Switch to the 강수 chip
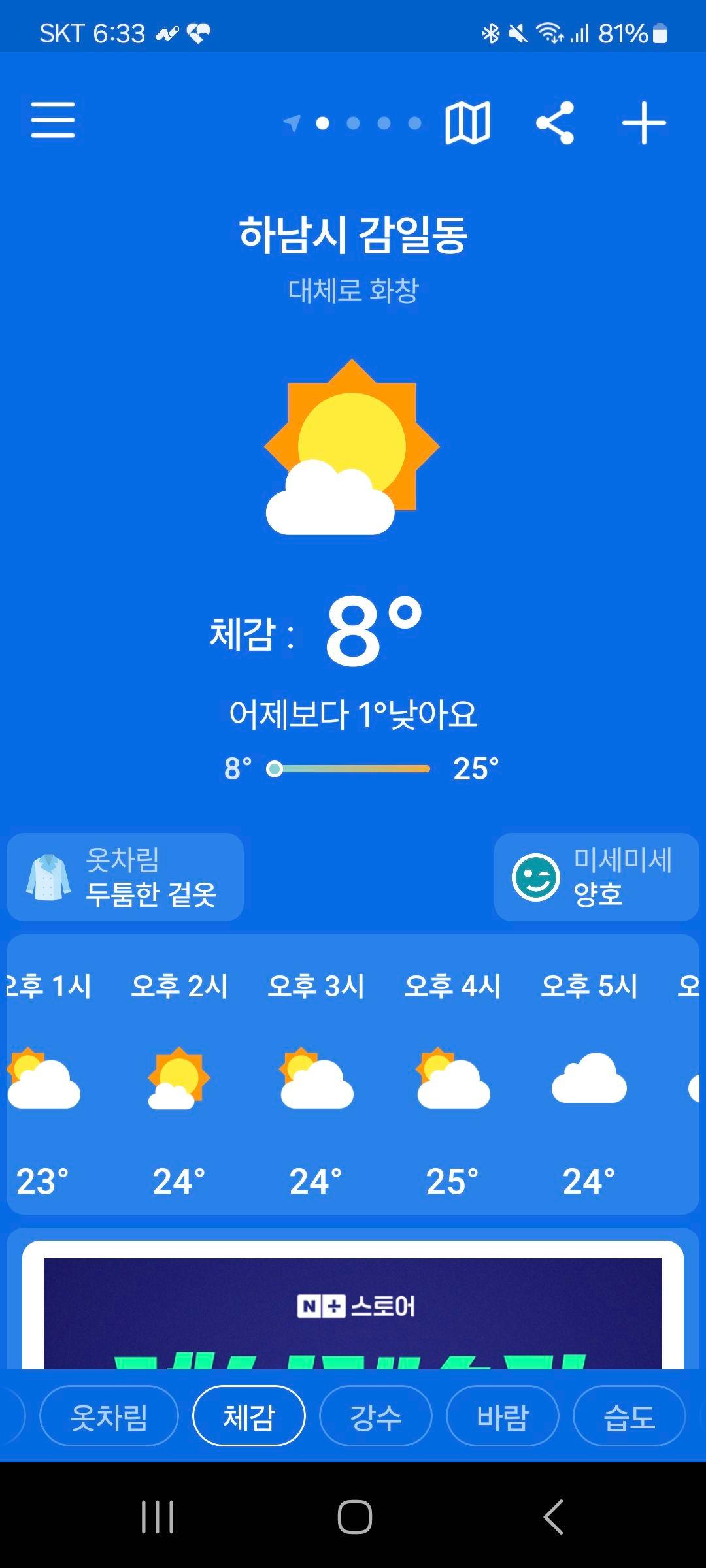Screen dimensions: 706x1568 [375, 1416]
